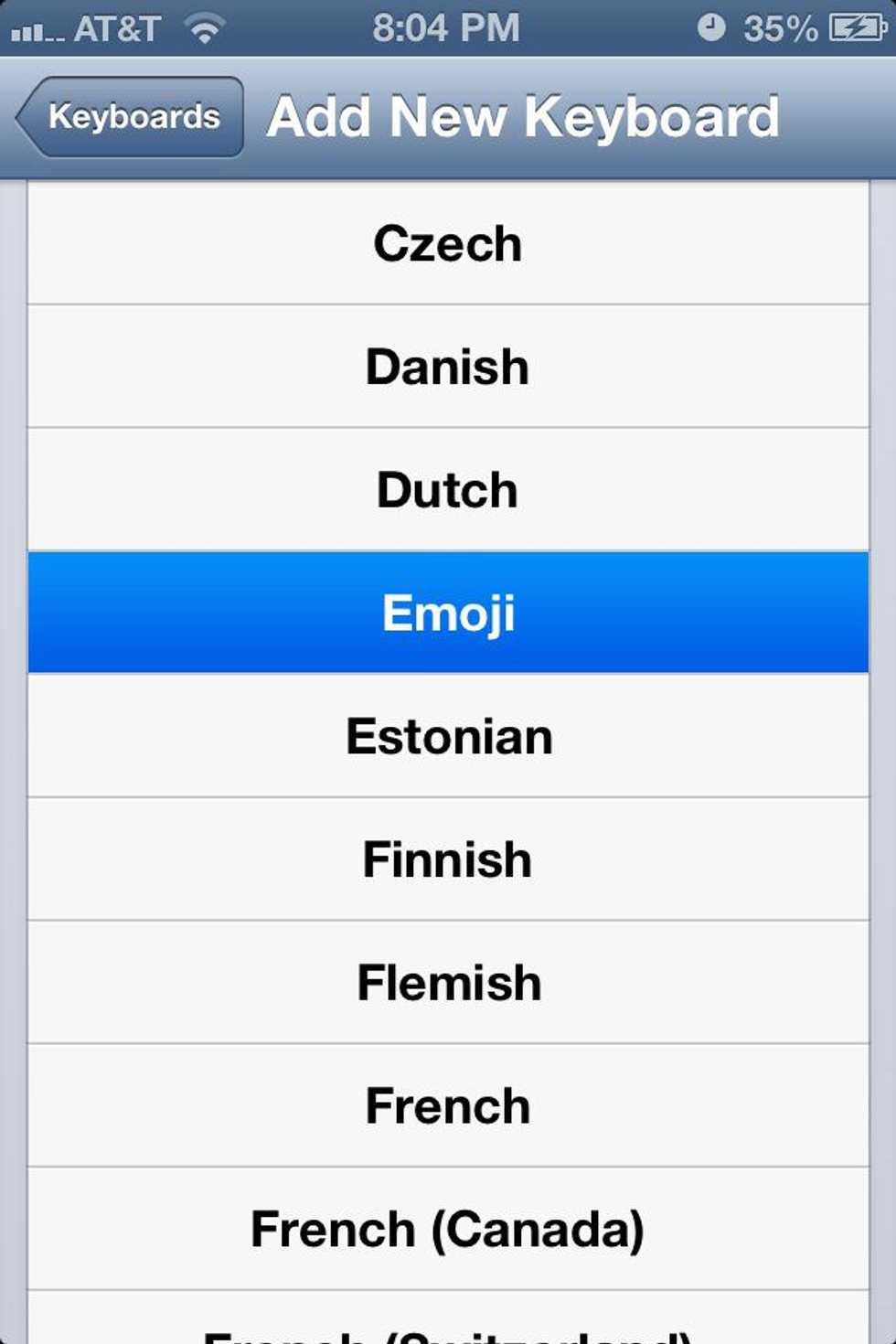
Task: Add the Emoji keyboard
Action: coord(448,613)
